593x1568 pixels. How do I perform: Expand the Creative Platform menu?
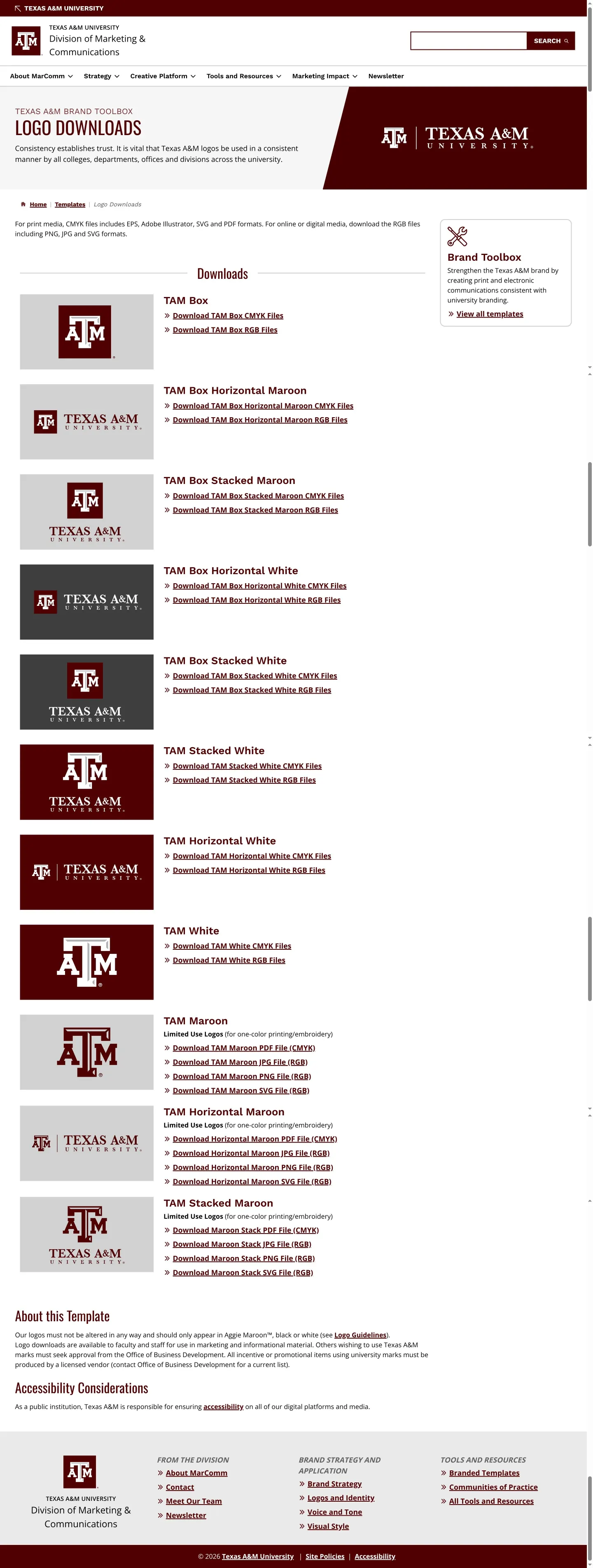(x=163, y=76)
